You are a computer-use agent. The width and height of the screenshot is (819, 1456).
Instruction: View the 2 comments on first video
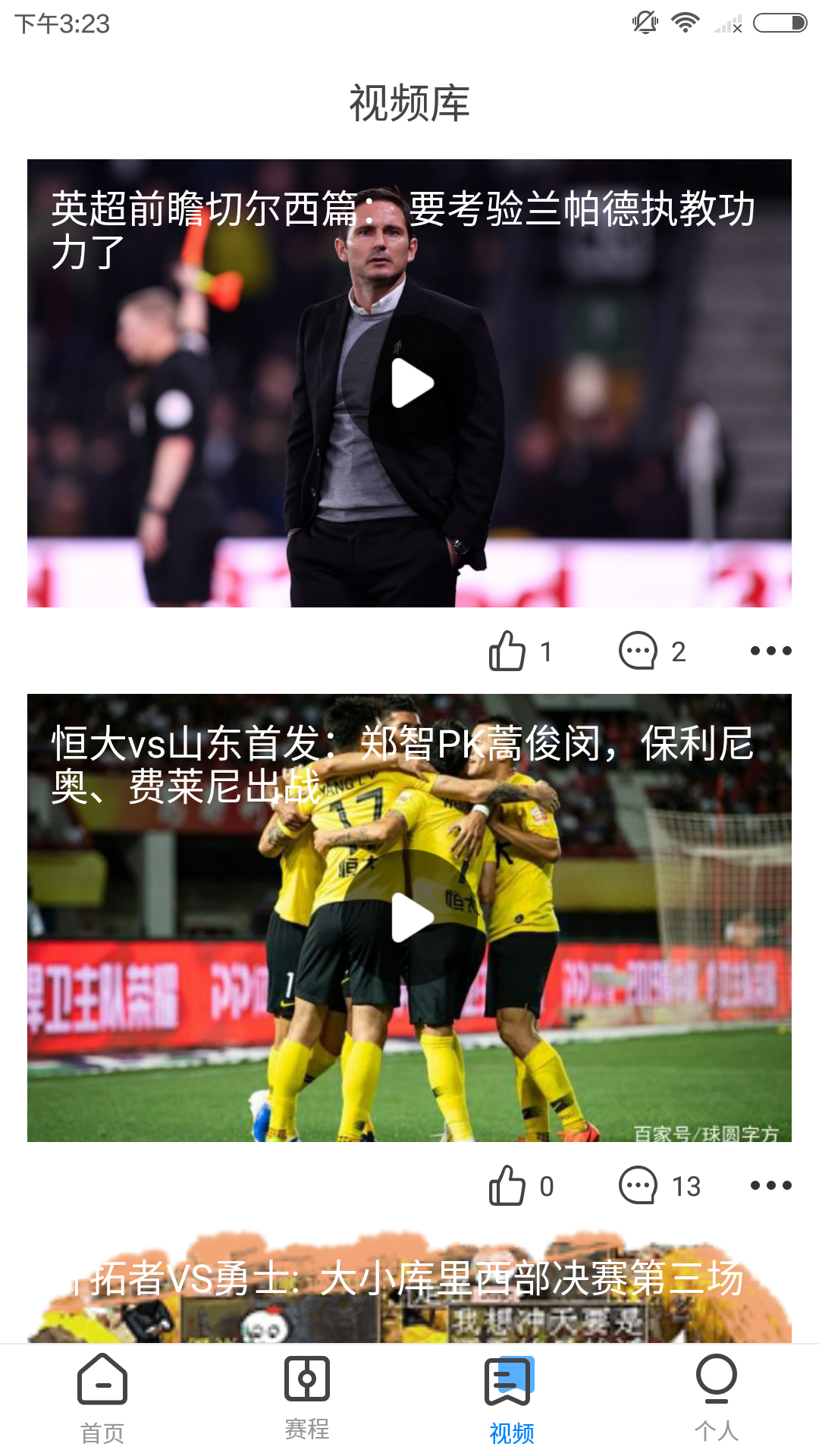point(677,651)
